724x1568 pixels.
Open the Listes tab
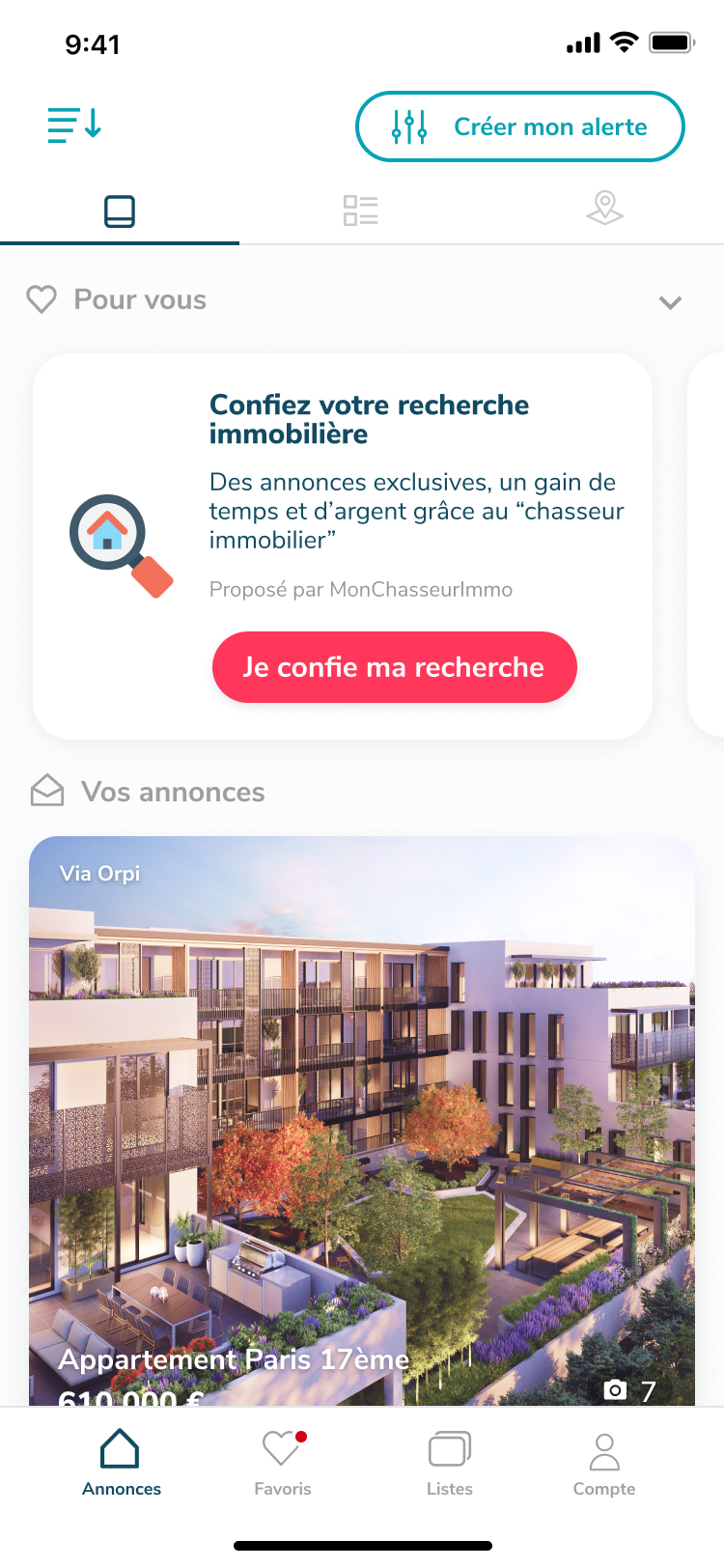pos(450,1462)
